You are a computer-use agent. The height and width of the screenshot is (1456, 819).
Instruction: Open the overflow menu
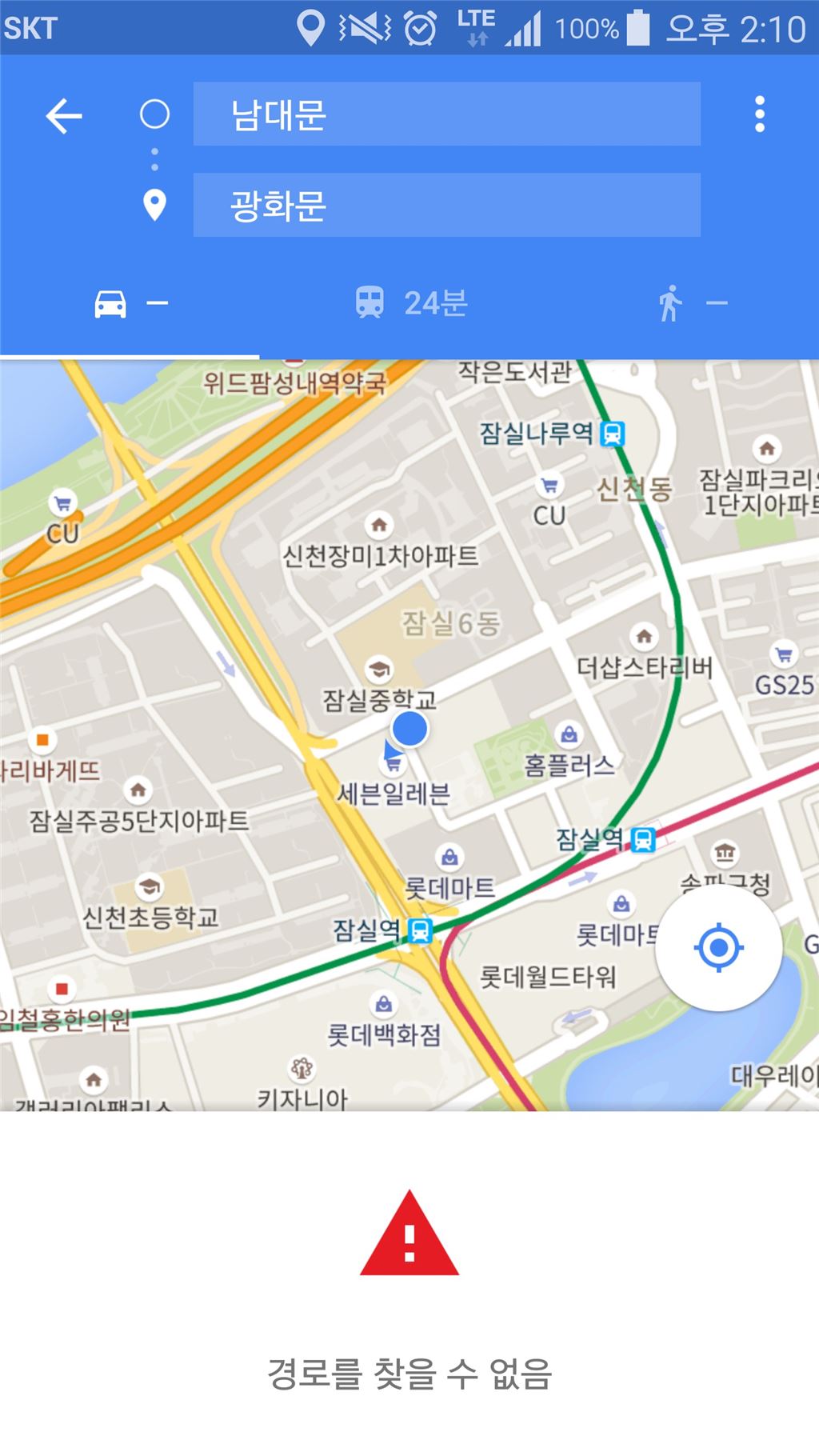(x=759, y=114)
